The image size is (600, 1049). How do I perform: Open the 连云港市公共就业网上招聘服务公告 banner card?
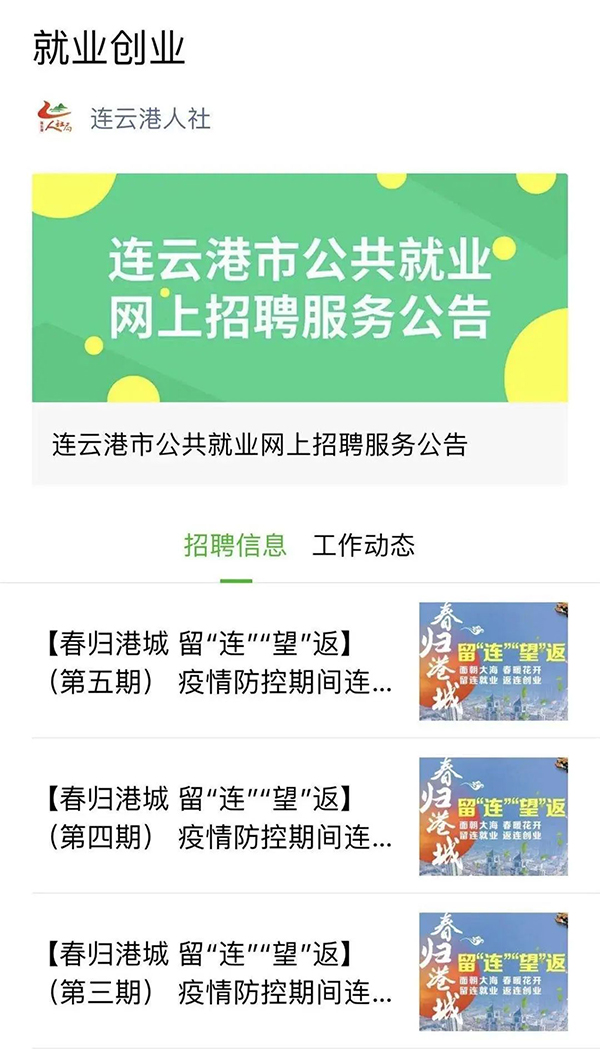(x=300, y=329)
